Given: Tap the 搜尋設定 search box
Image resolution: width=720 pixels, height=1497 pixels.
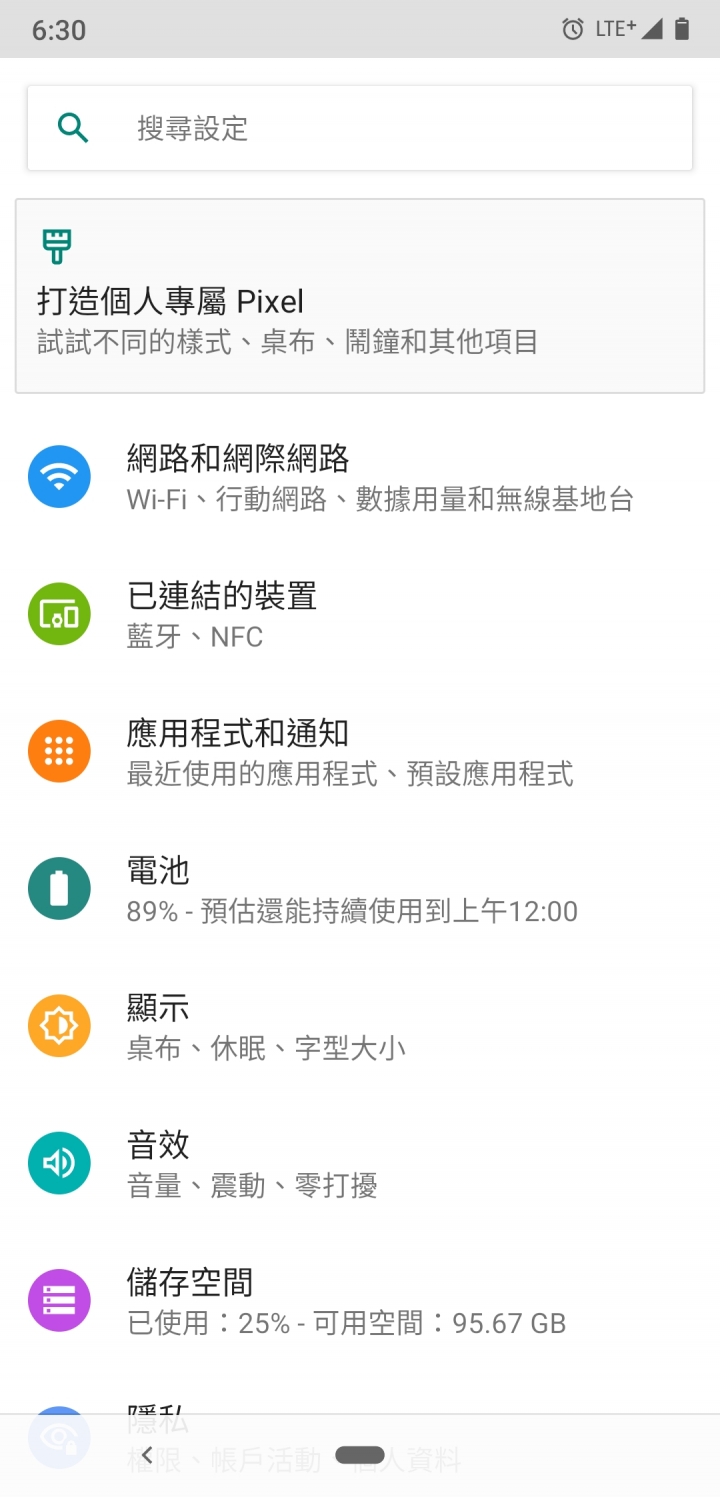Looking at the screenshot, I should tap(360, 128).
